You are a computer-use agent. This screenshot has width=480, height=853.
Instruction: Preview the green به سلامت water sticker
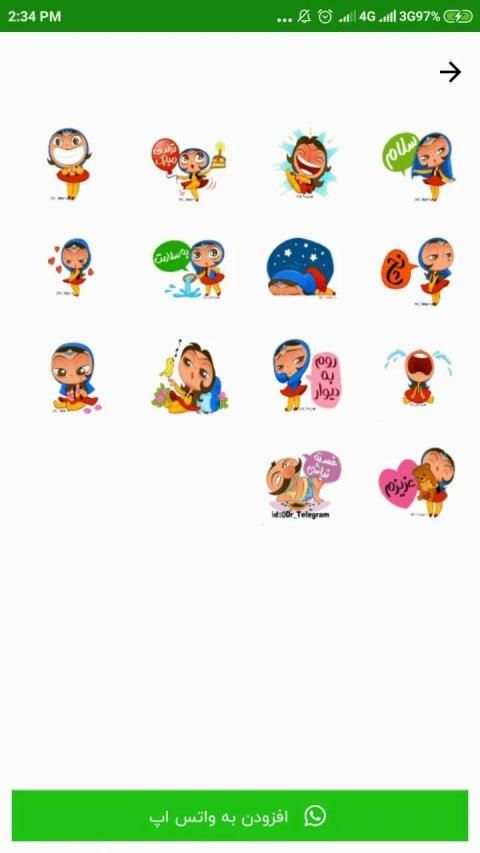[188, 269]
